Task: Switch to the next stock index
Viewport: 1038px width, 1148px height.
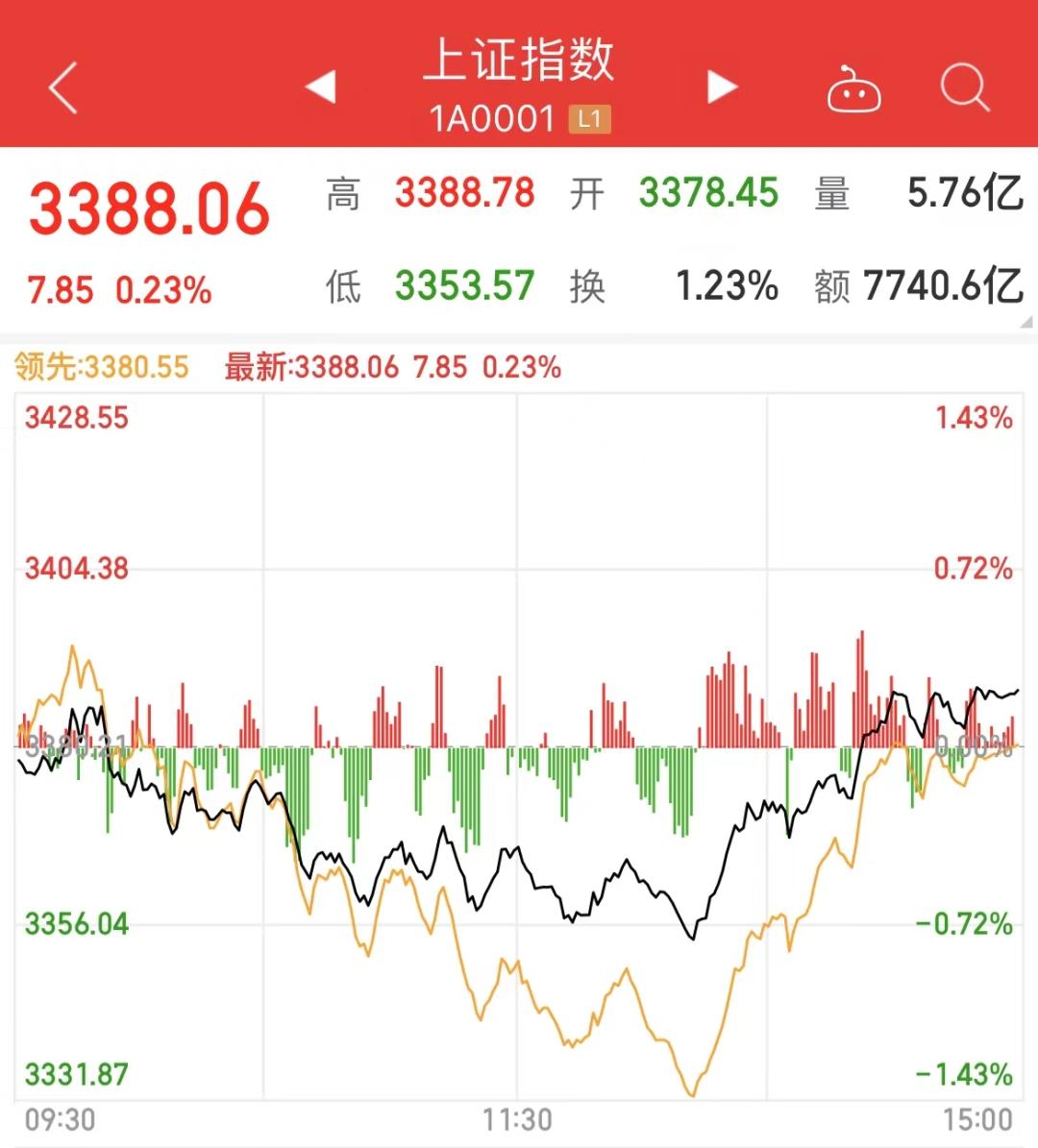Action: tap(722, 87)
